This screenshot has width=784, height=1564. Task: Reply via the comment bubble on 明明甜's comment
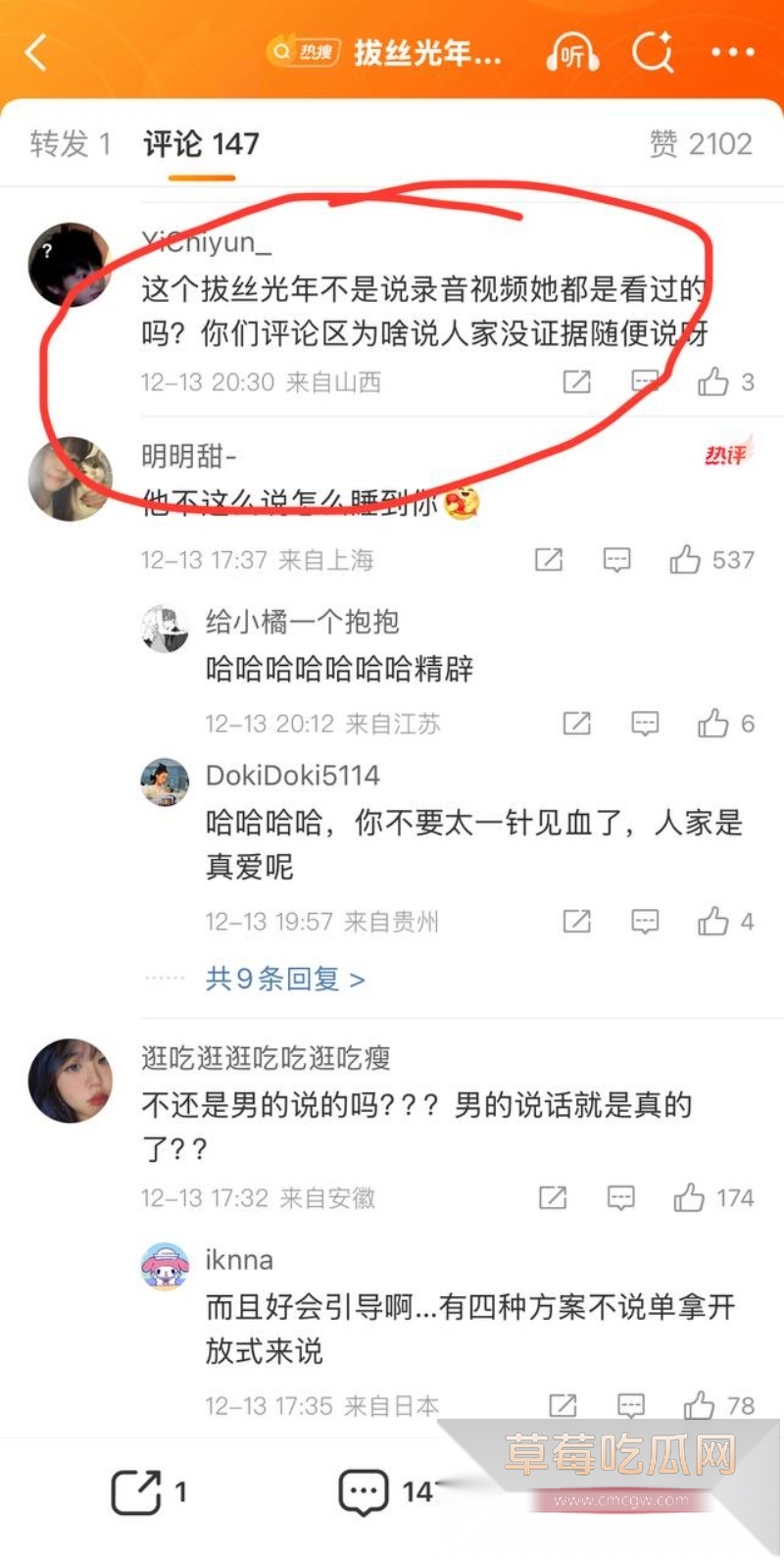coord(615,559)
